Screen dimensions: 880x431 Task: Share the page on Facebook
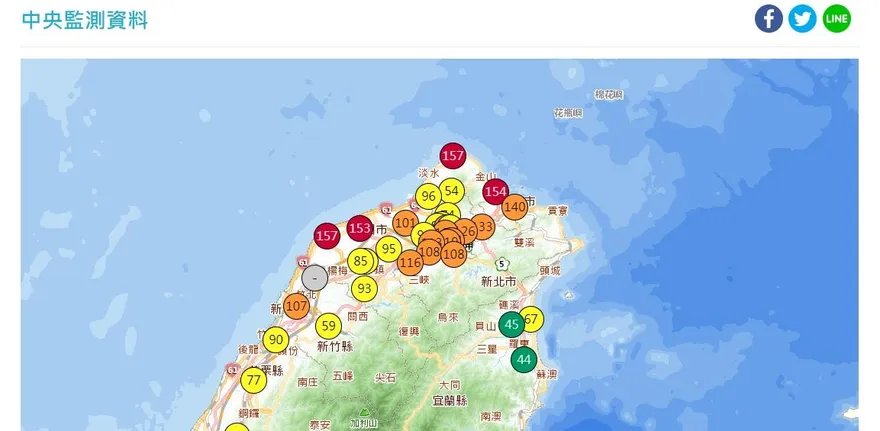pyautogui.click(x=769, y=18)
